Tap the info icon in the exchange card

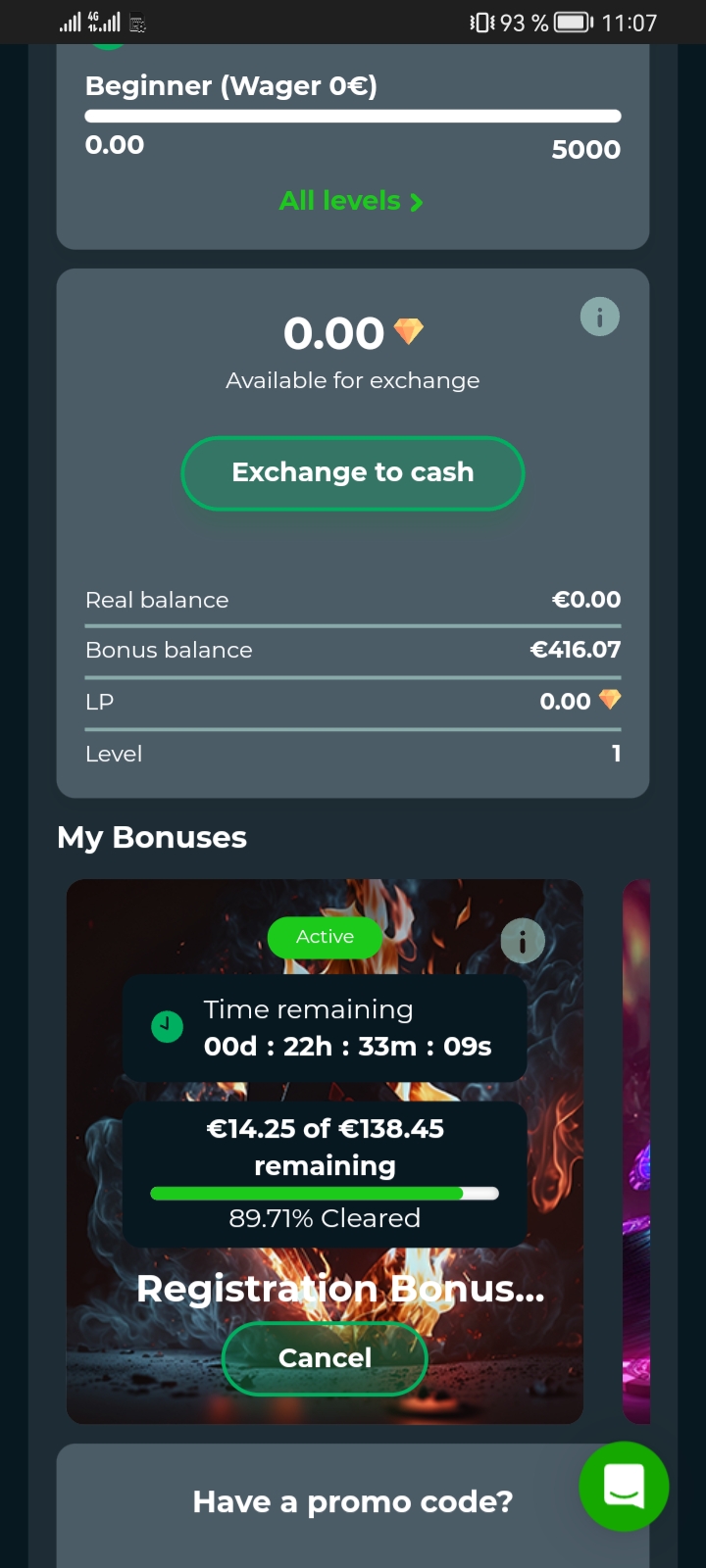coord(599,317)
